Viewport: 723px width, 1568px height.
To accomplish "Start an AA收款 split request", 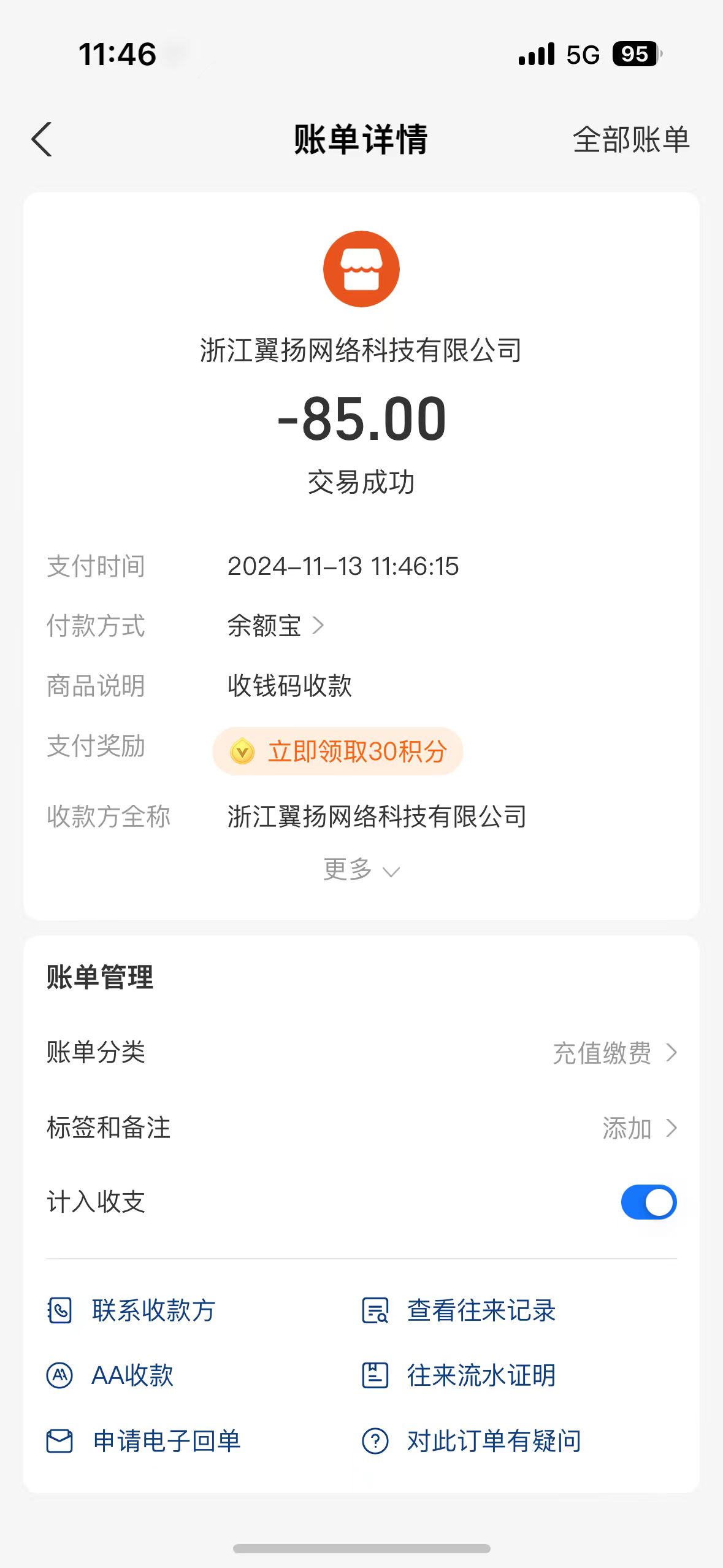I will pos(110,1375).
